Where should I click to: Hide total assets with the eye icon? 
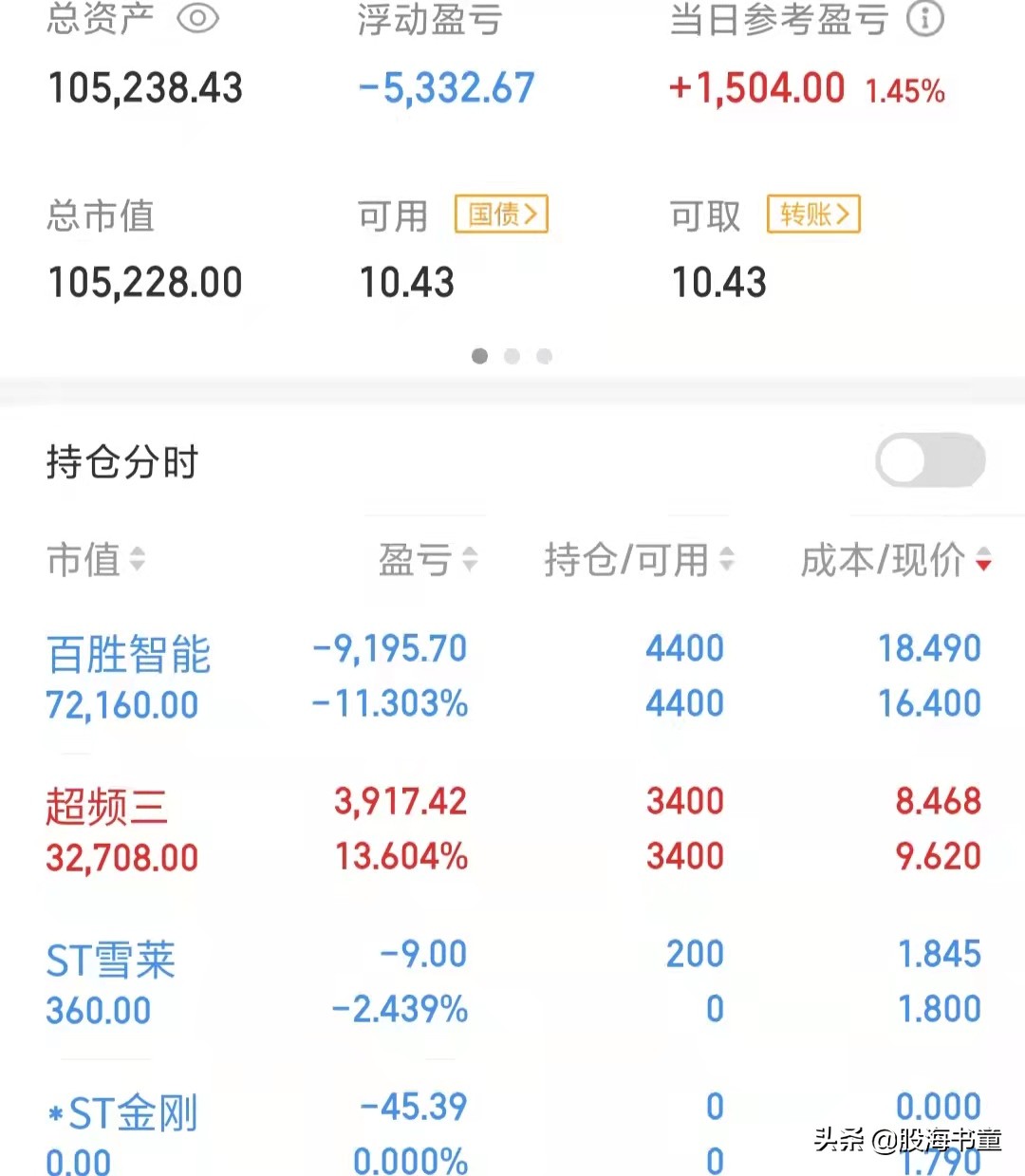pyautogui.click(x=198, y=18)
